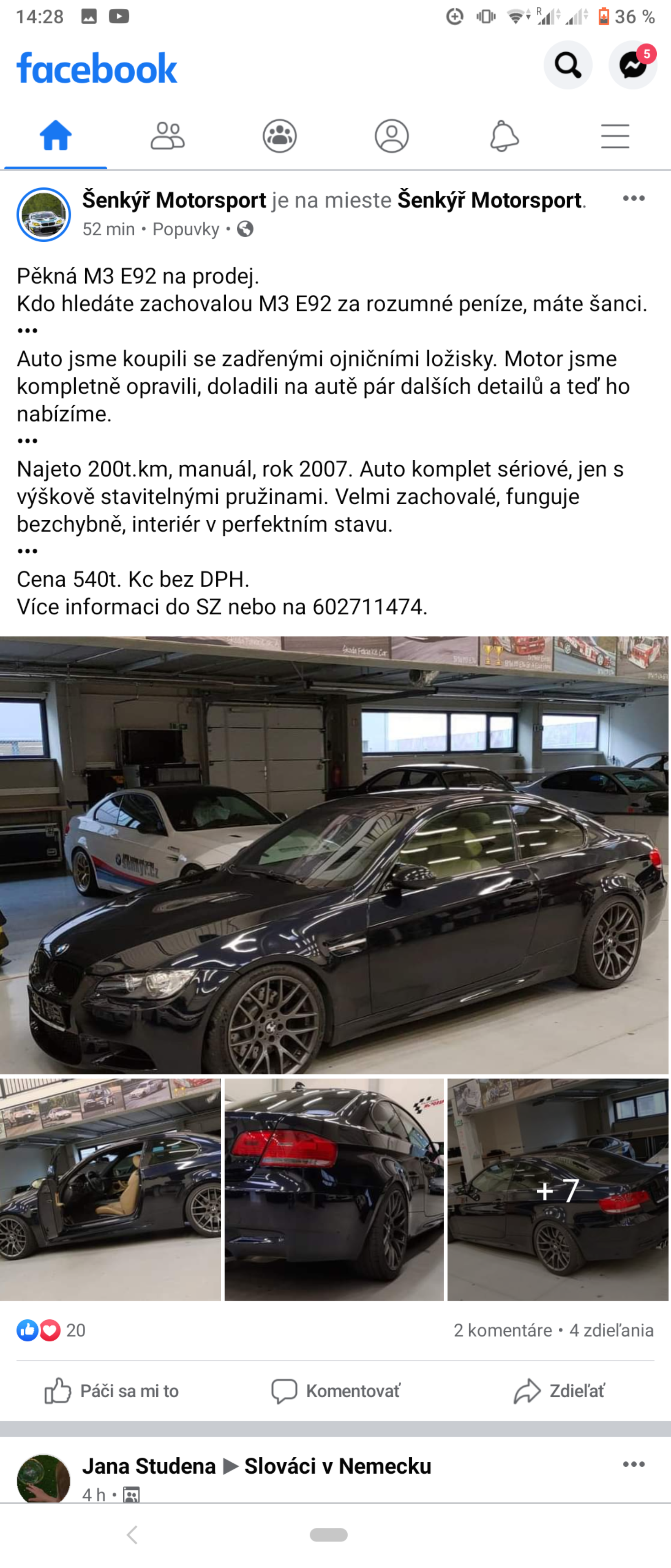
Task: Open the notifications bell tab
Action: [x=504, y=136]
